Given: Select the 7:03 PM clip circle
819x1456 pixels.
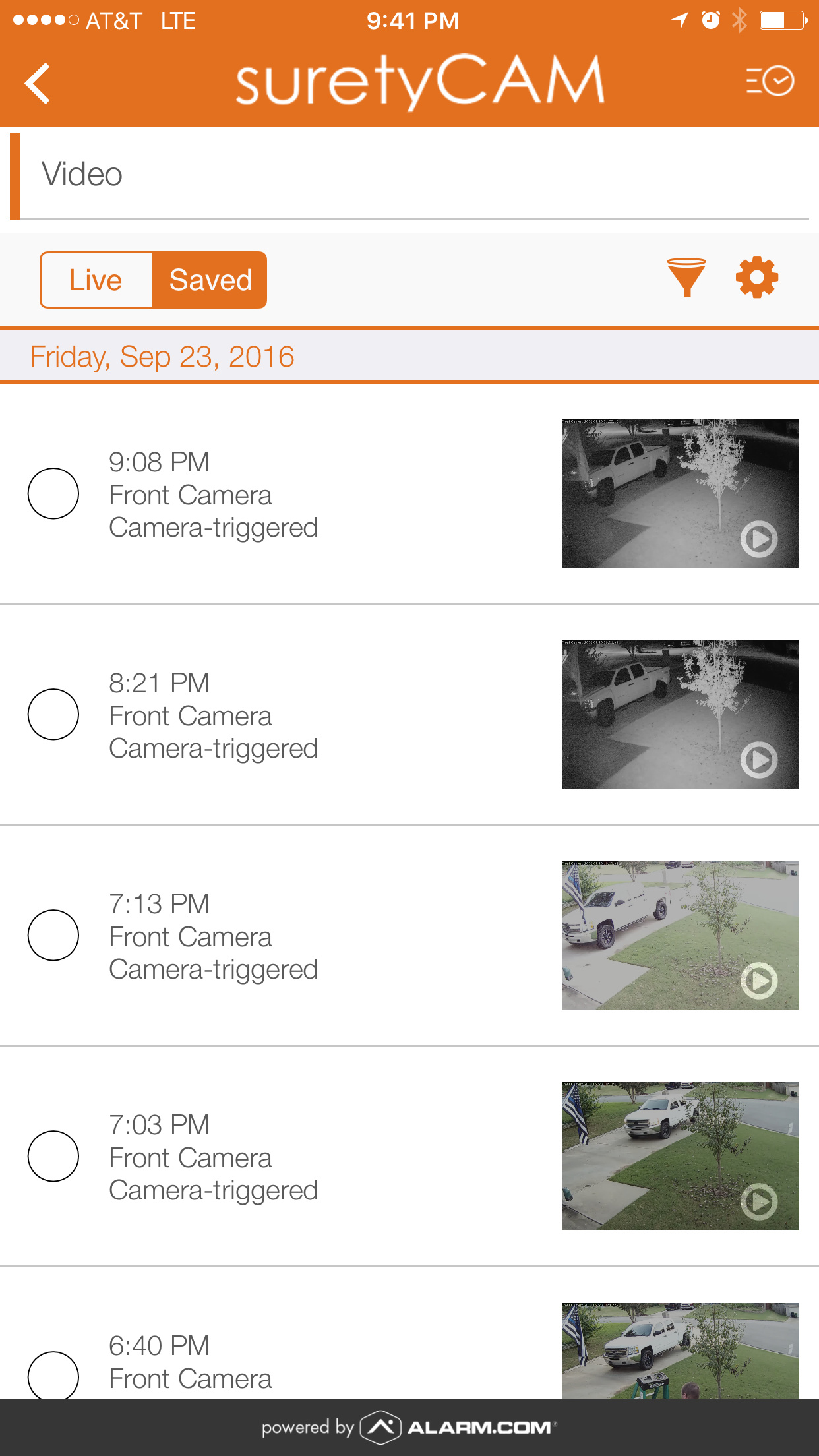Looking at the screenshot, I should (x=53, y=1156).
